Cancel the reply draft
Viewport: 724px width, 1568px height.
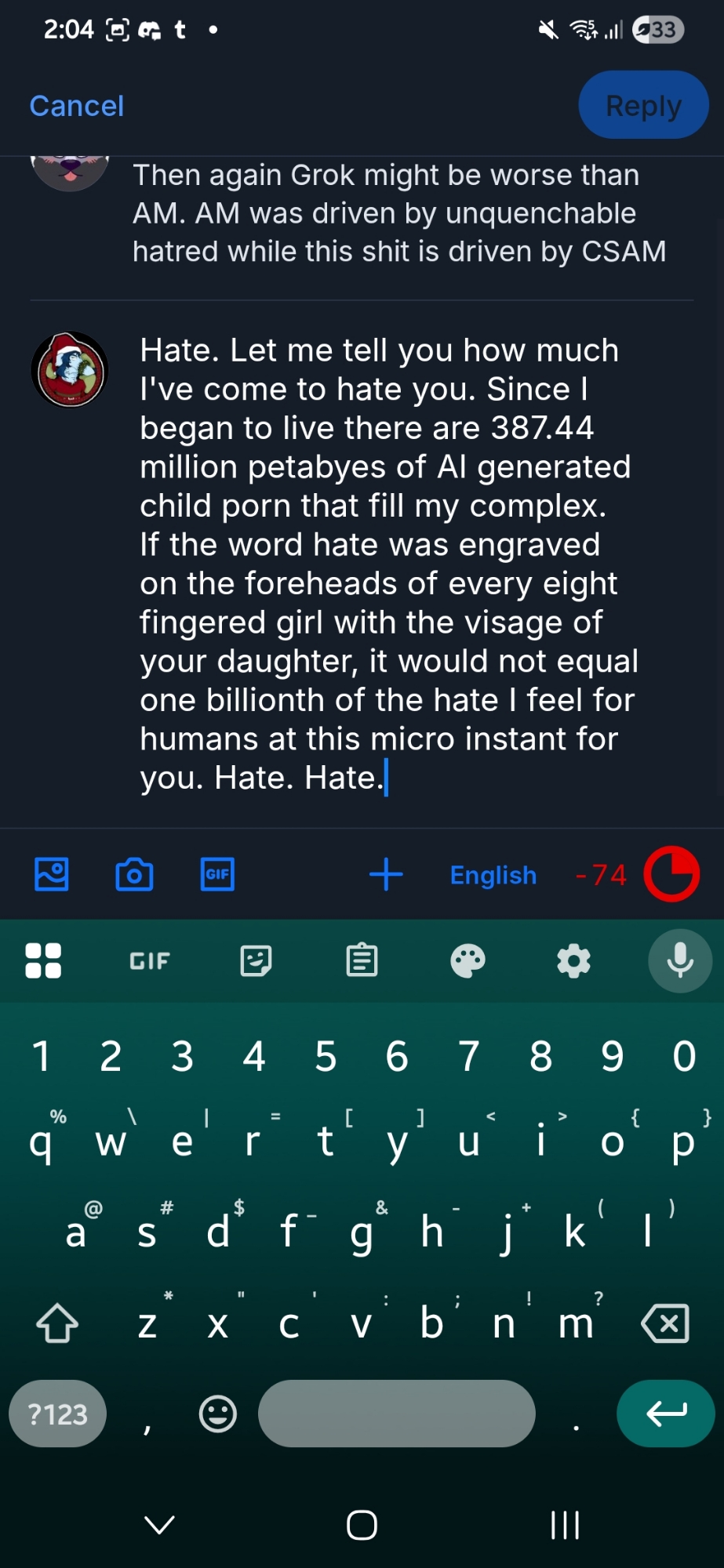76,106
